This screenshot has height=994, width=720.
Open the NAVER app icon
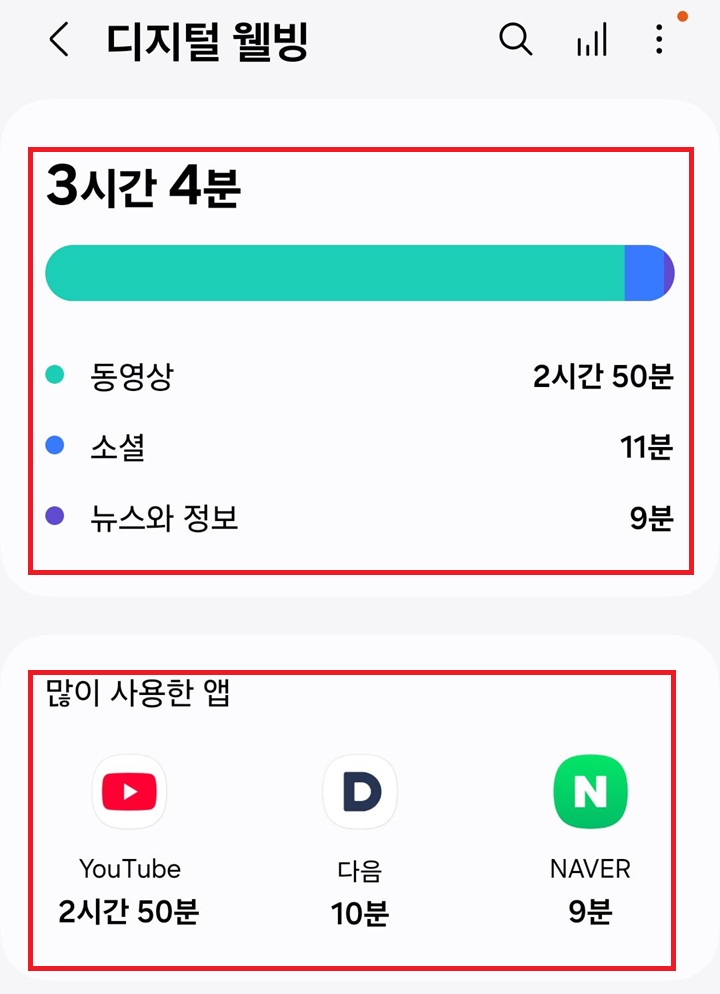click(590, 792)
